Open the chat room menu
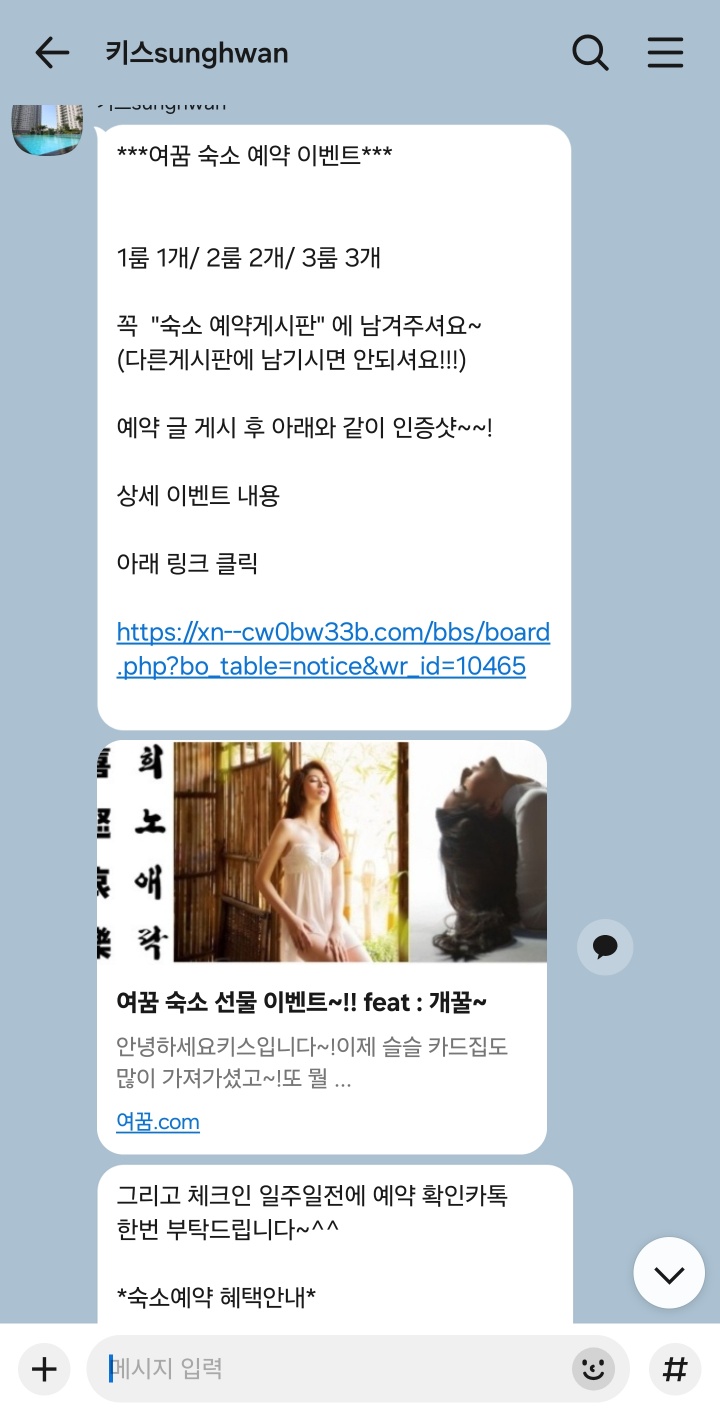 pos(665,53)
